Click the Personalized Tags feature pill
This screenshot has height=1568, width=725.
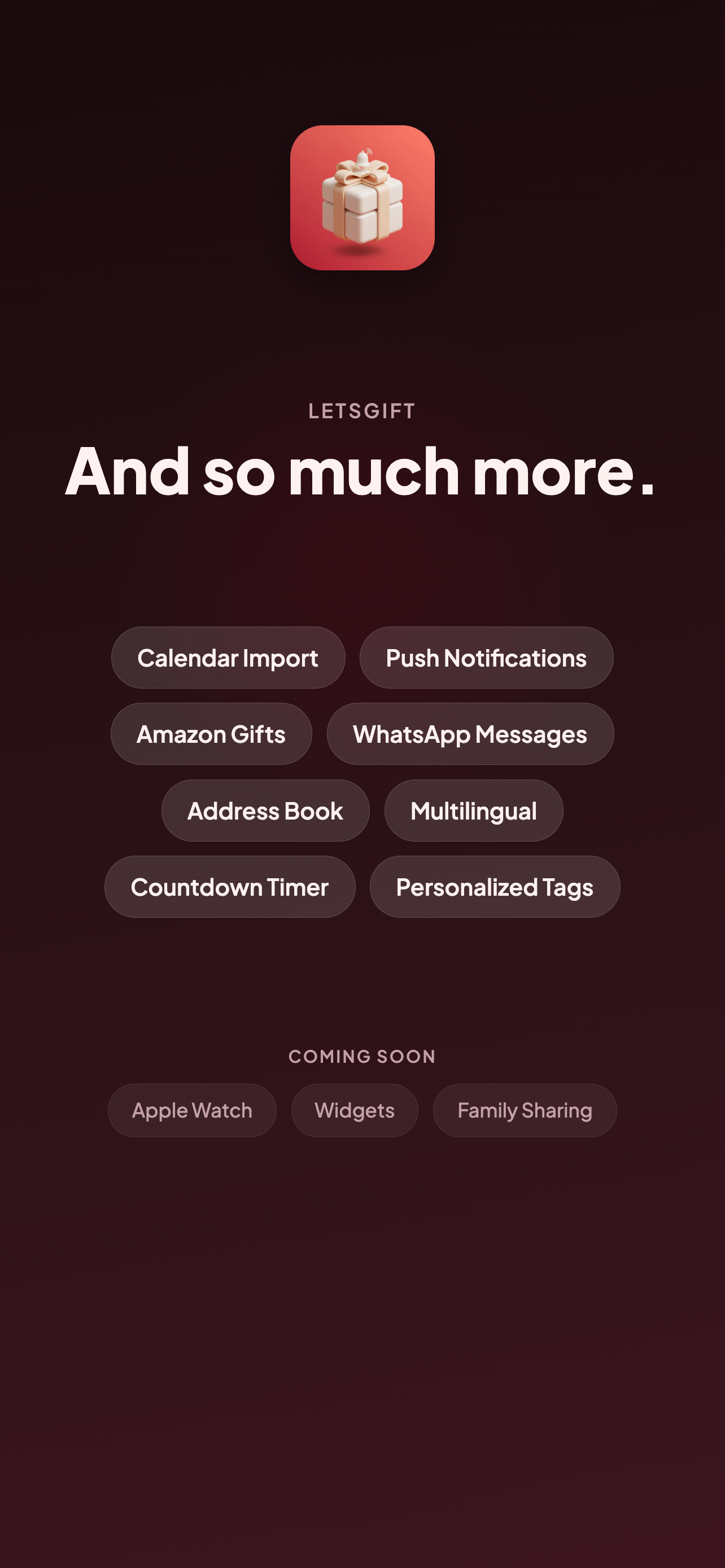click(493, 887)
